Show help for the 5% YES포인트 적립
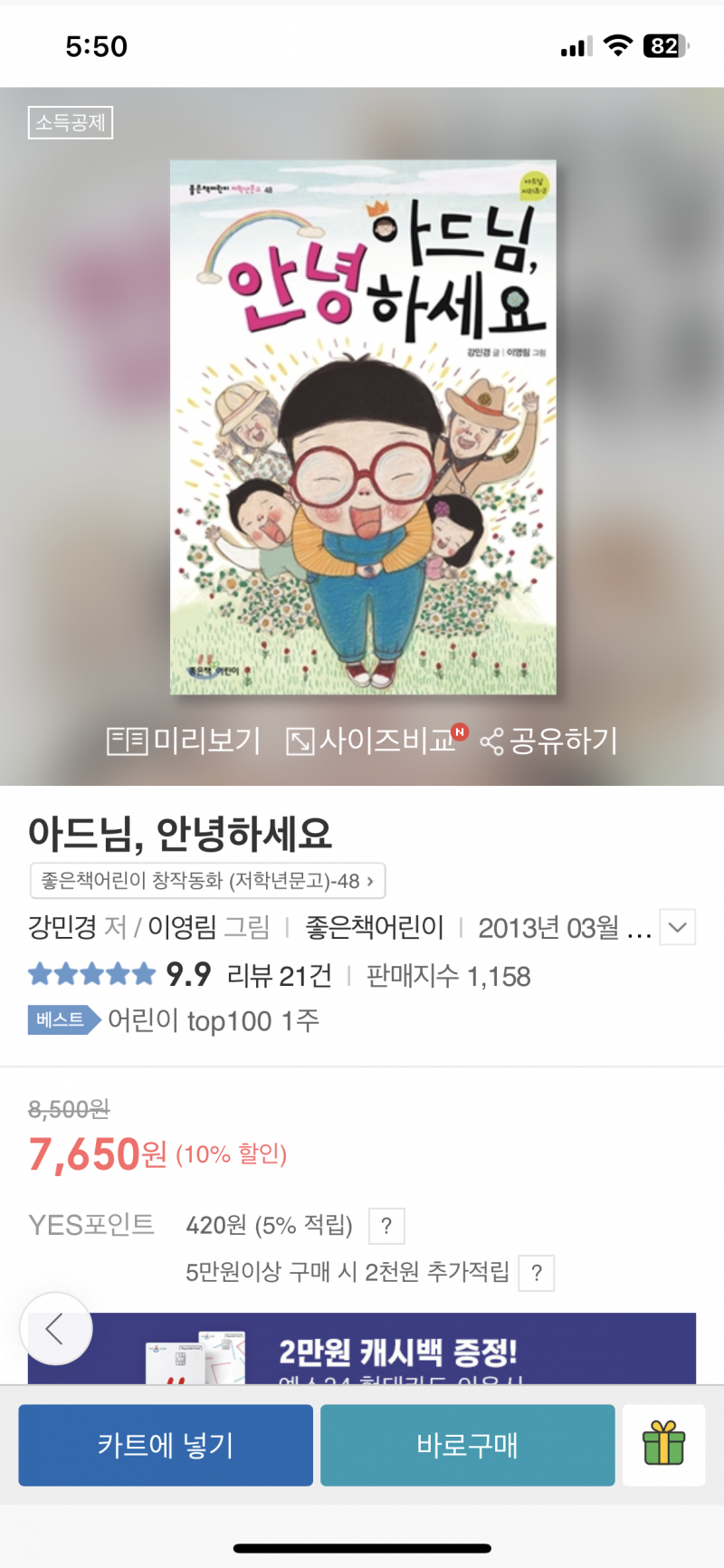 386,1226
